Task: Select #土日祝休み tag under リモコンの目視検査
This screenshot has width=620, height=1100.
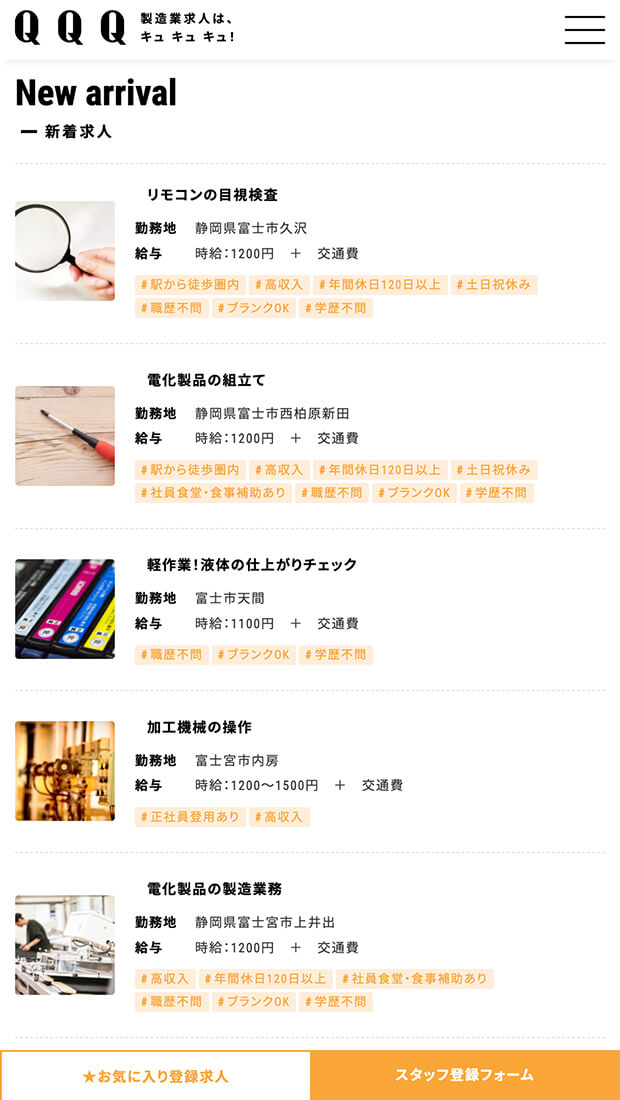Action: pos(494,285)
